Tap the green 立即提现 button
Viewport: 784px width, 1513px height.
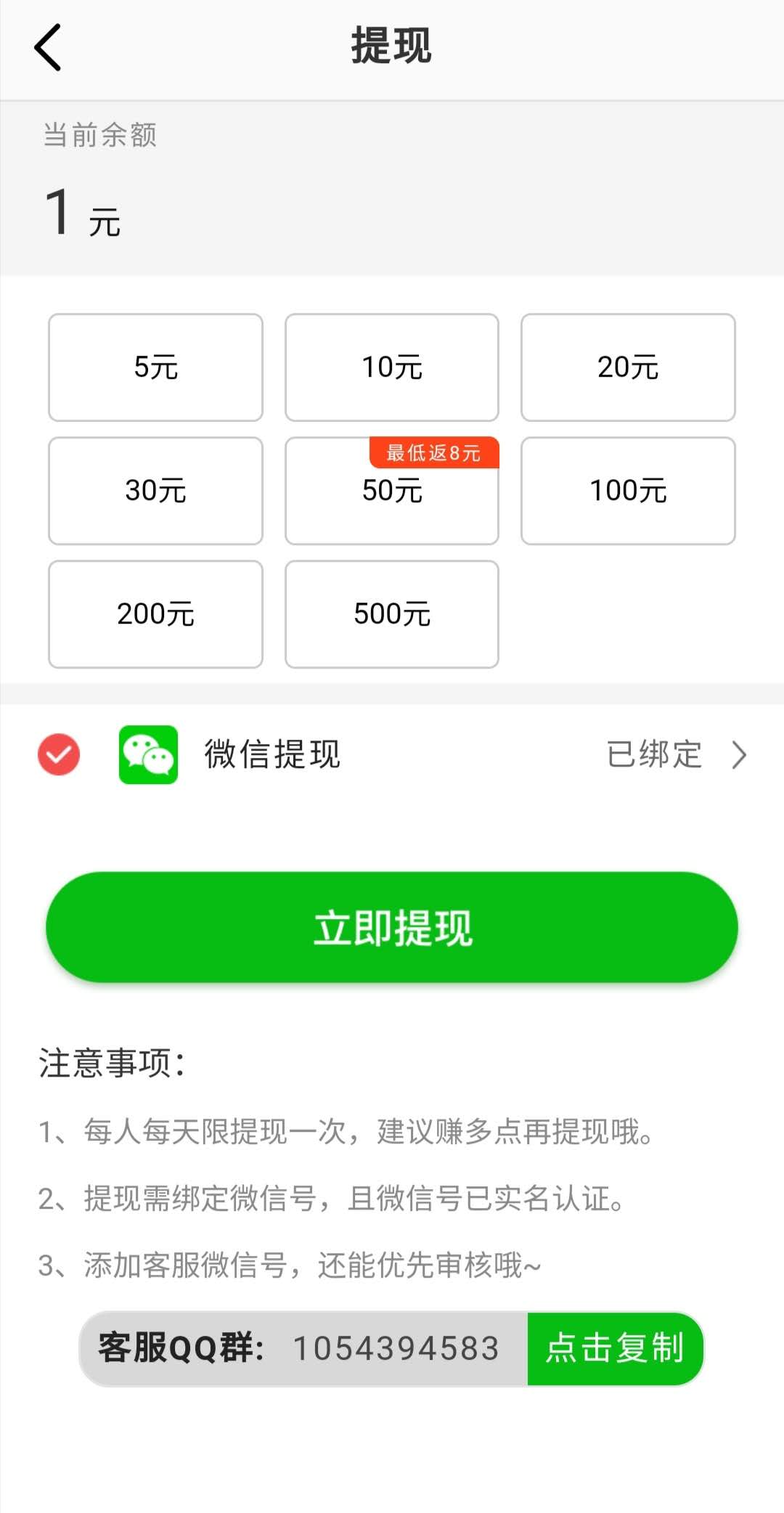[392, 927]
